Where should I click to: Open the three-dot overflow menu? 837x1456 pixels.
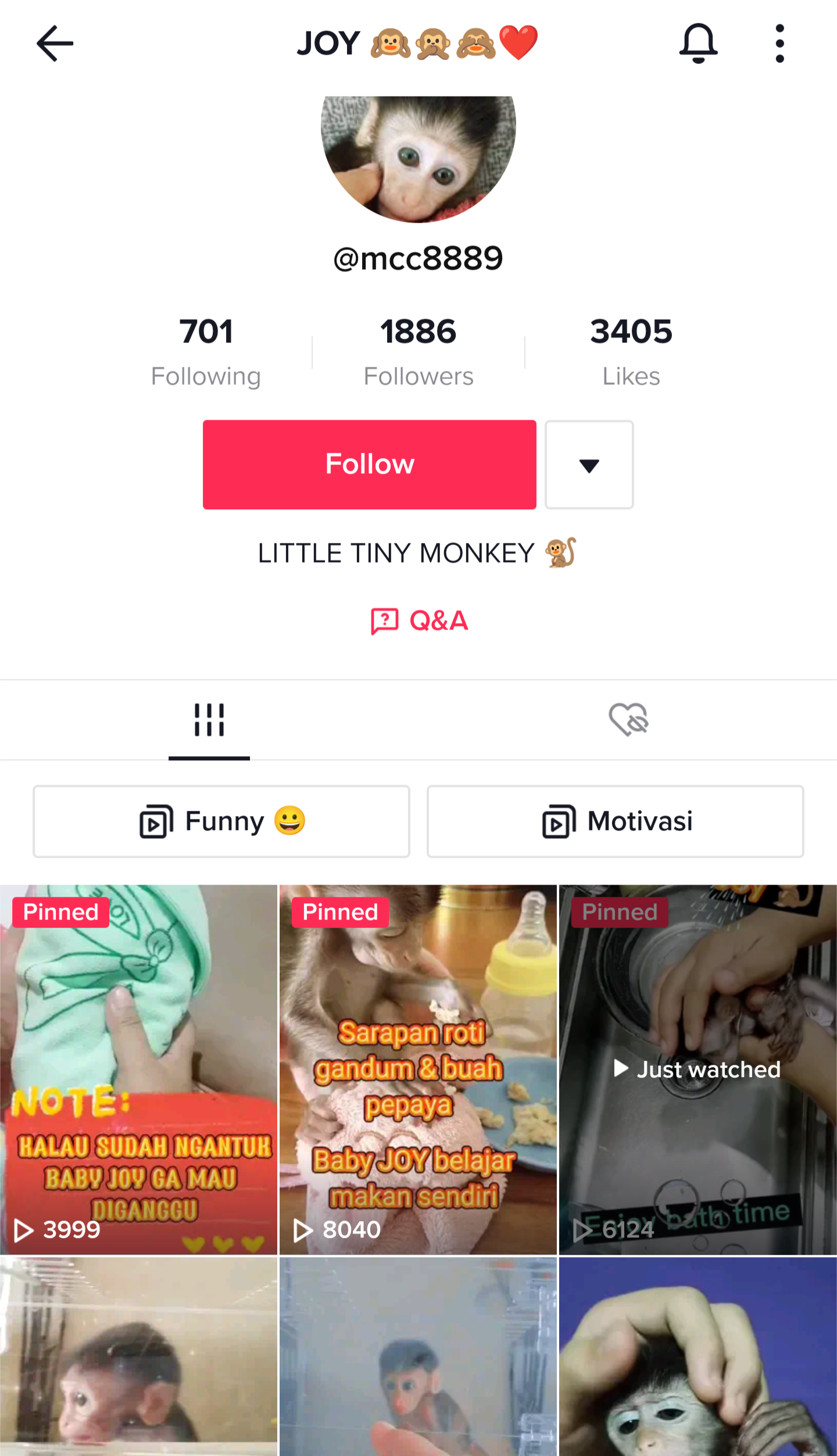tap(779, 44)
